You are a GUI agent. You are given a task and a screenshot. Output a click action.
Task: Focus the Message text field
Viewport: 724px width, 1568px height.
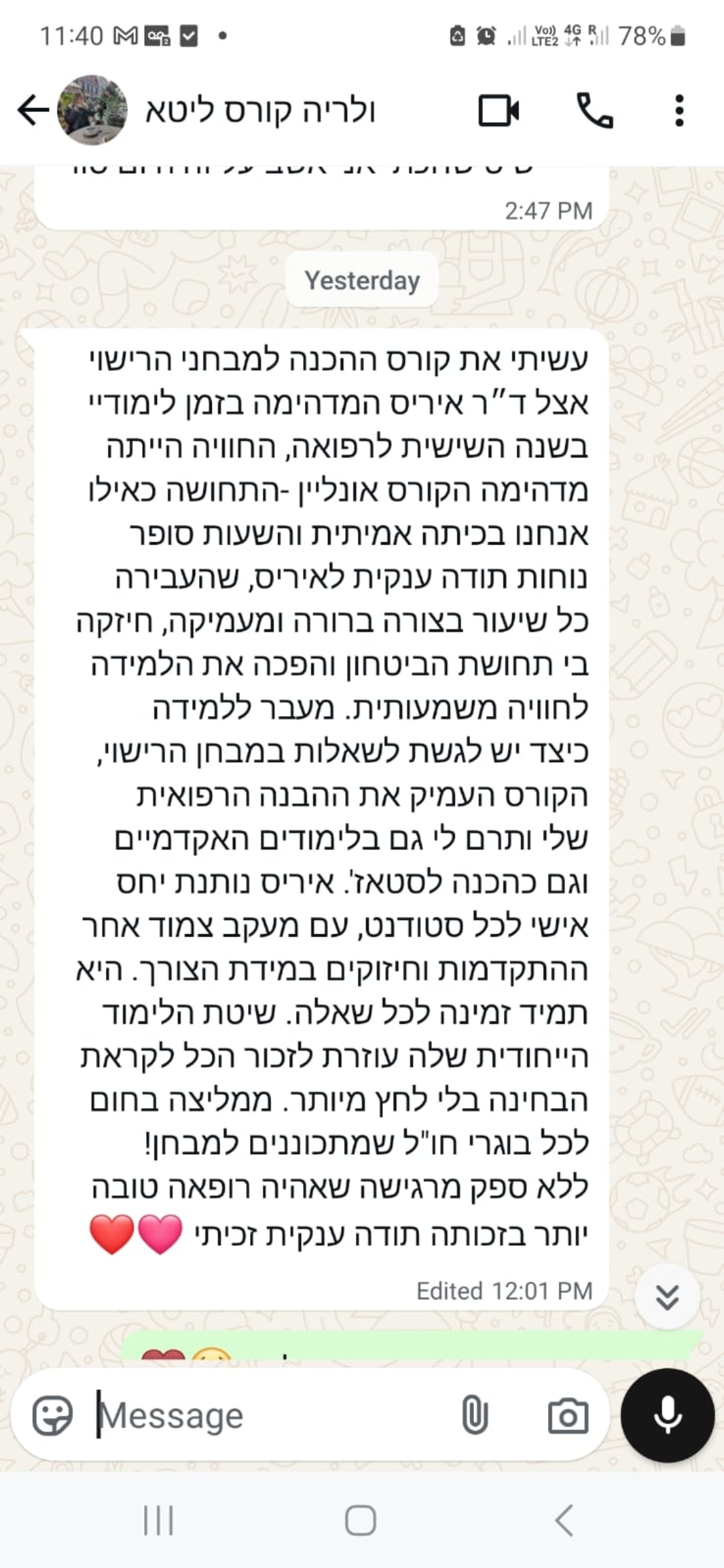pyautogui.click(x=268, y=1416)
